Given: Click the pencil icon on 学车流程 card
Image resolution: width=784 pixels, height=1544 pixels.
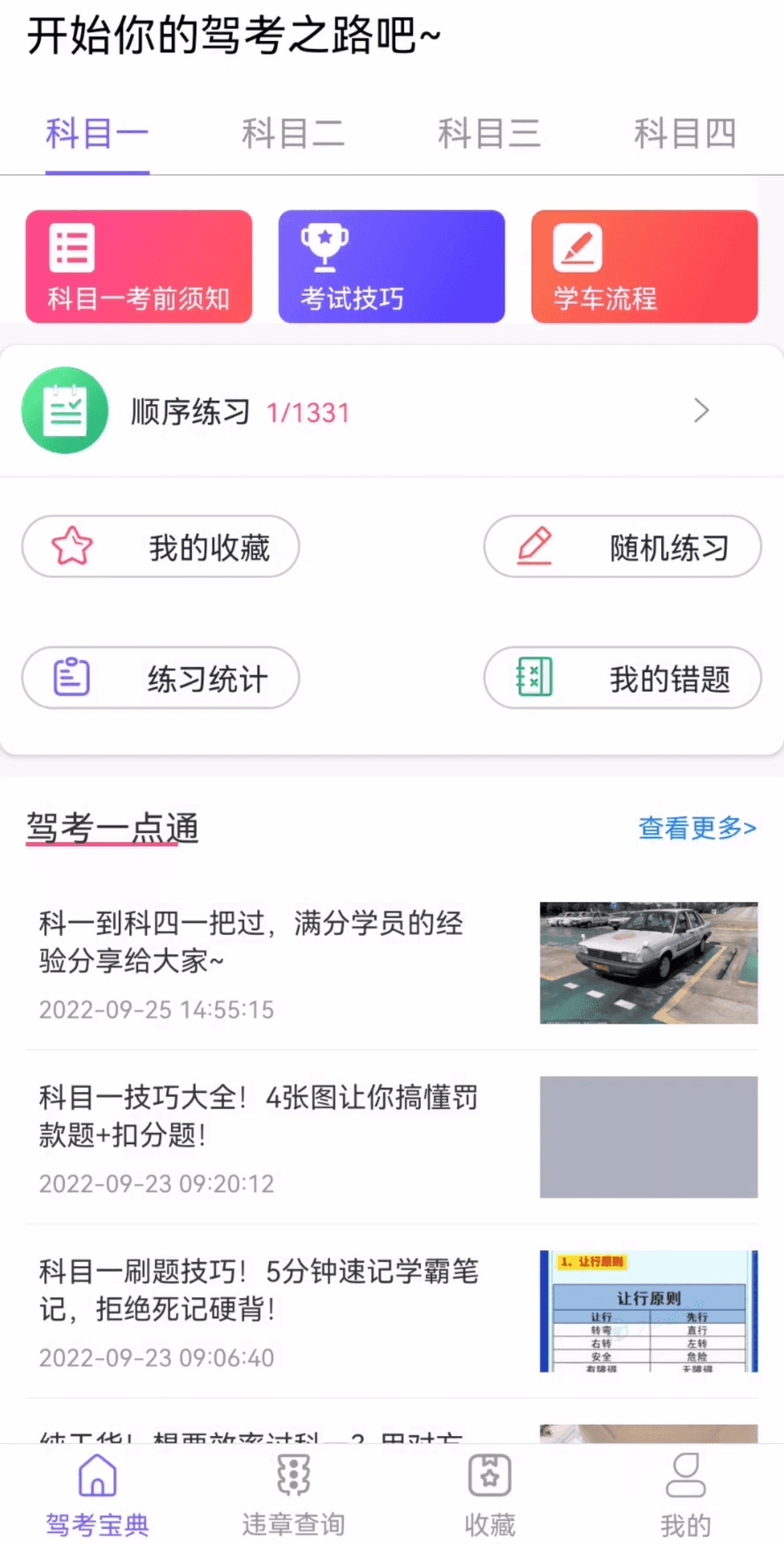Looking at the screenshot, I should point(578,247).
